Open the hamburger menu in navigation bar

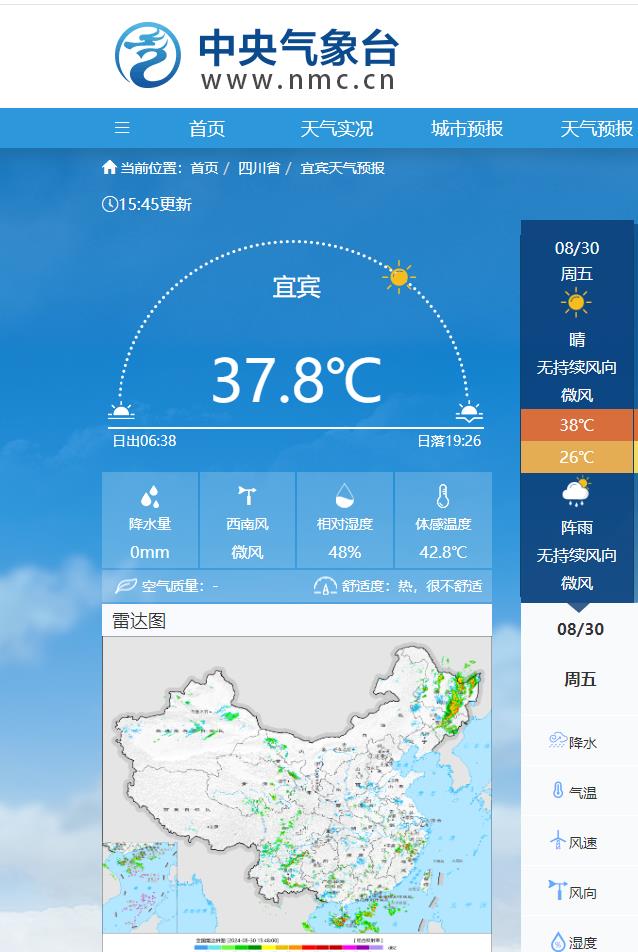pos(122,128)
